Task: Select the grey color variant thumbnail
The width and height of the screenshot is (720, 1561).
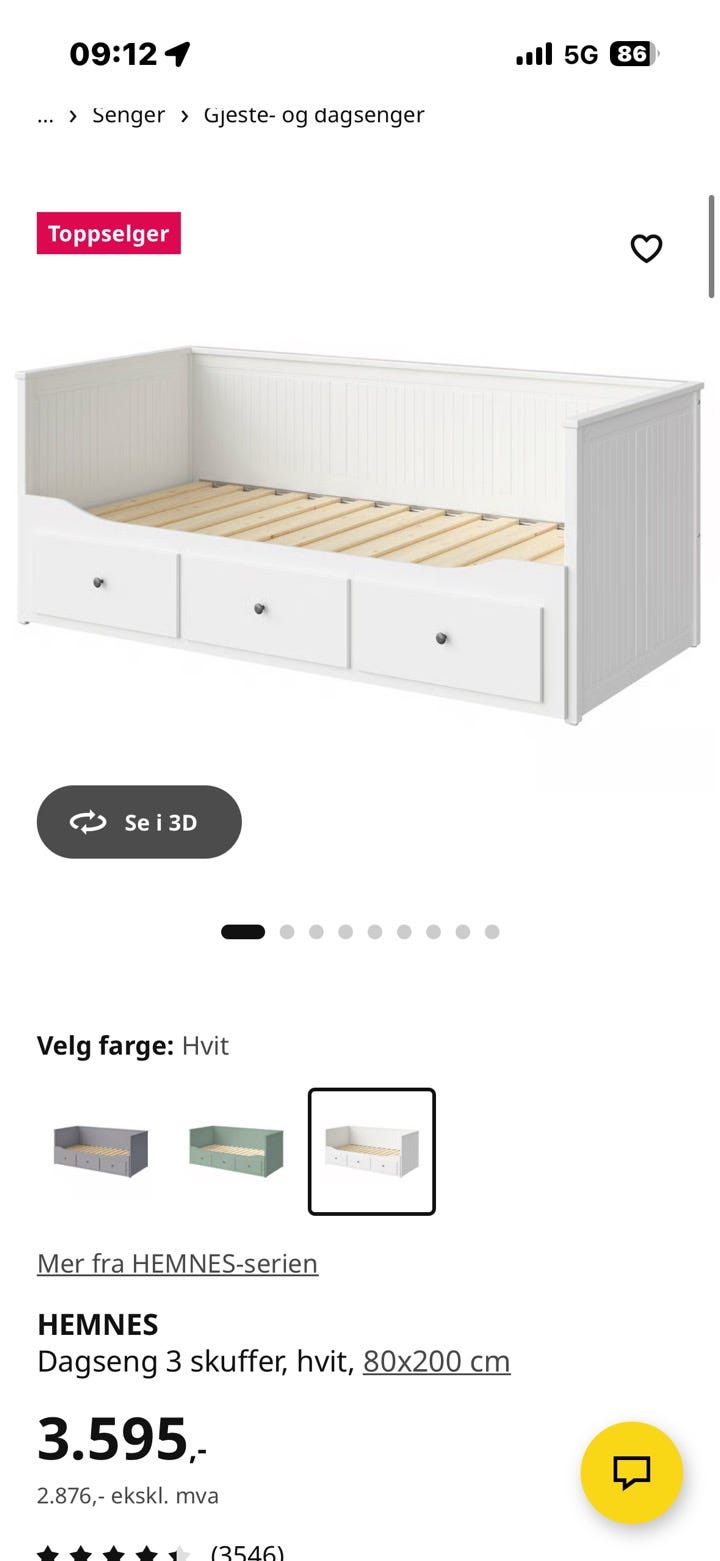Action: click(101, 1150)
